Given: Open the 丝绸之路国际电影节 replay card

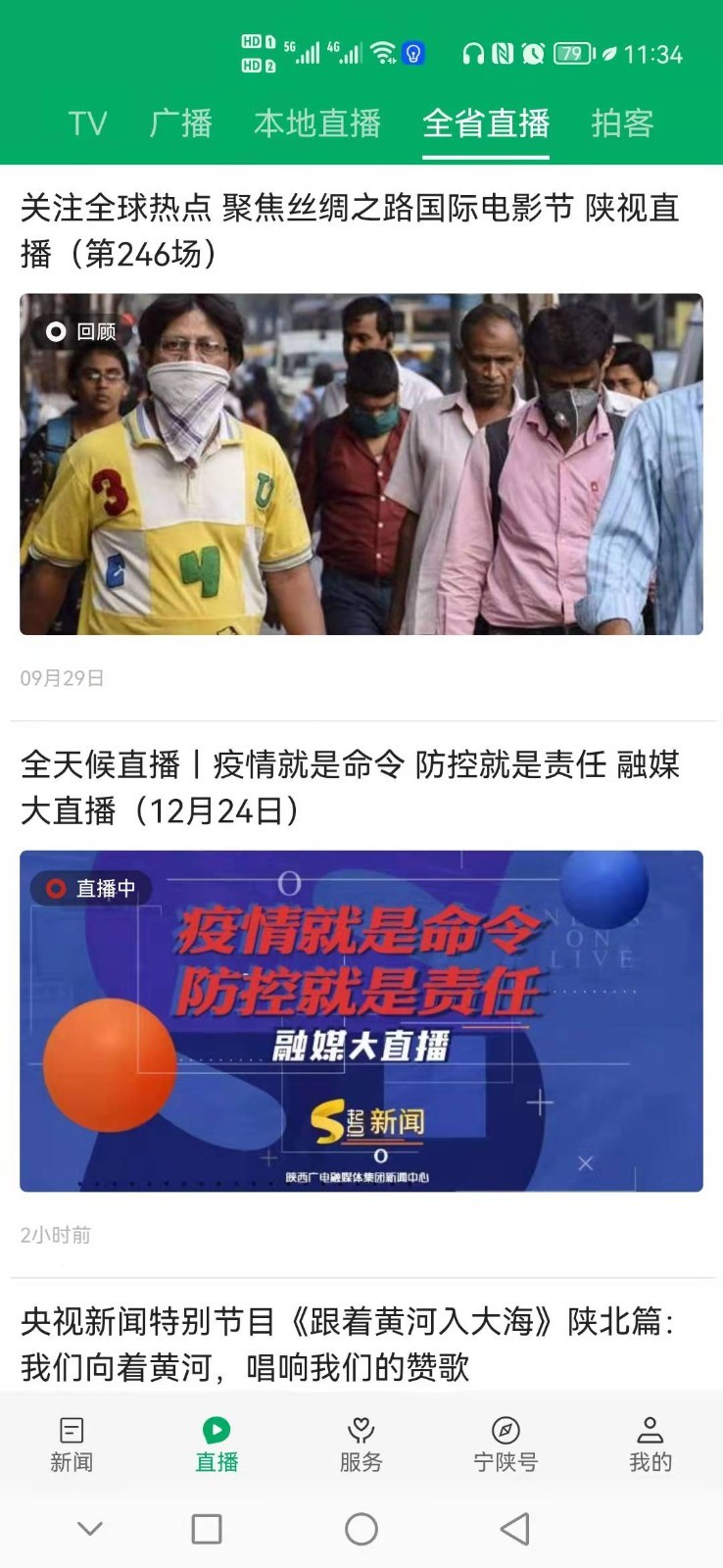Looking at the screenshot, I should coord(361,464).
